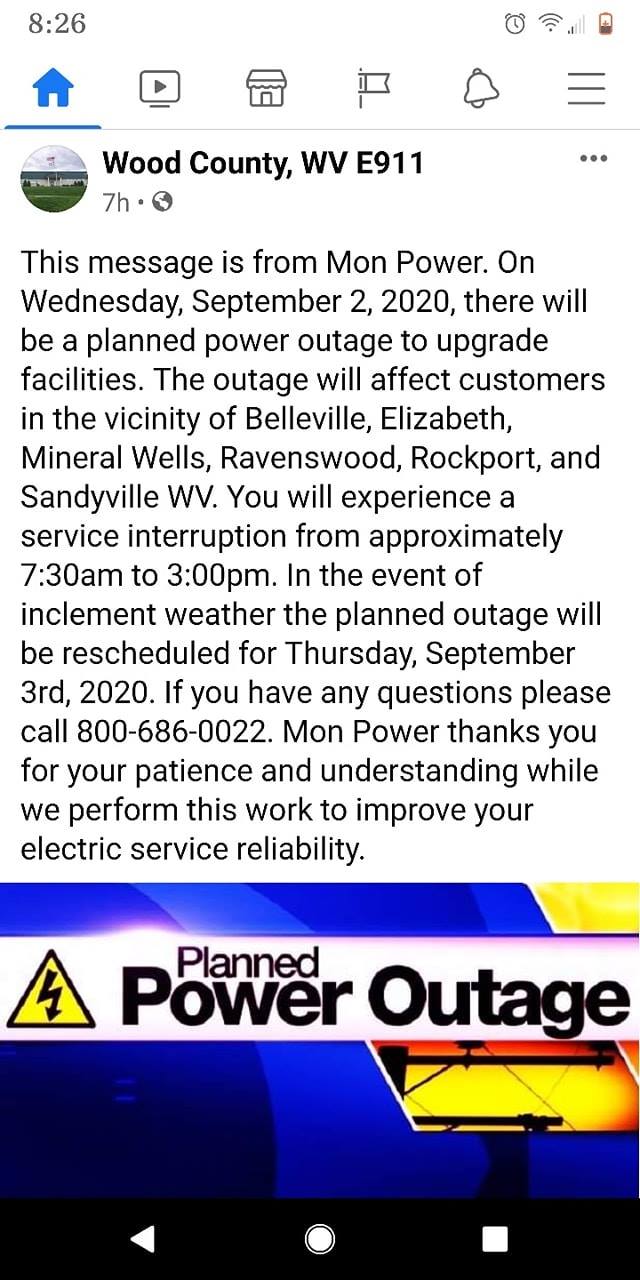Screen dimensions: 640x1280
Task: Switch to the Home feed tab
Action: (53, 90)
